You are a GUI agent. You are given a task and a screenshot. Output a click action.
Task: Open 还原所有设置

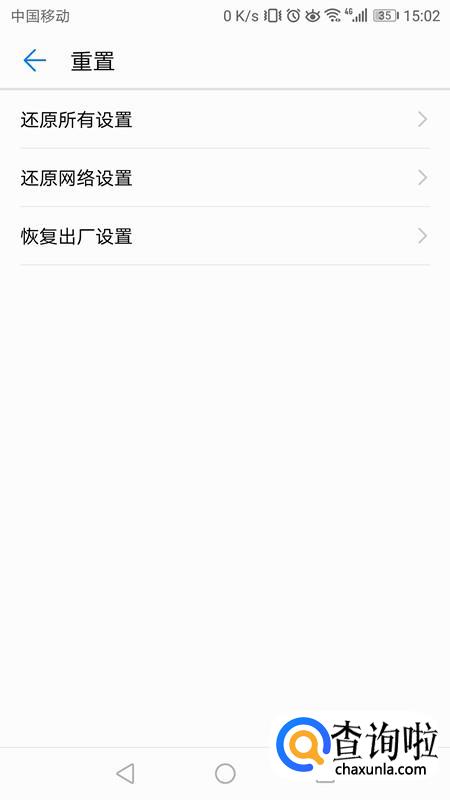click(x=225, y=120)
